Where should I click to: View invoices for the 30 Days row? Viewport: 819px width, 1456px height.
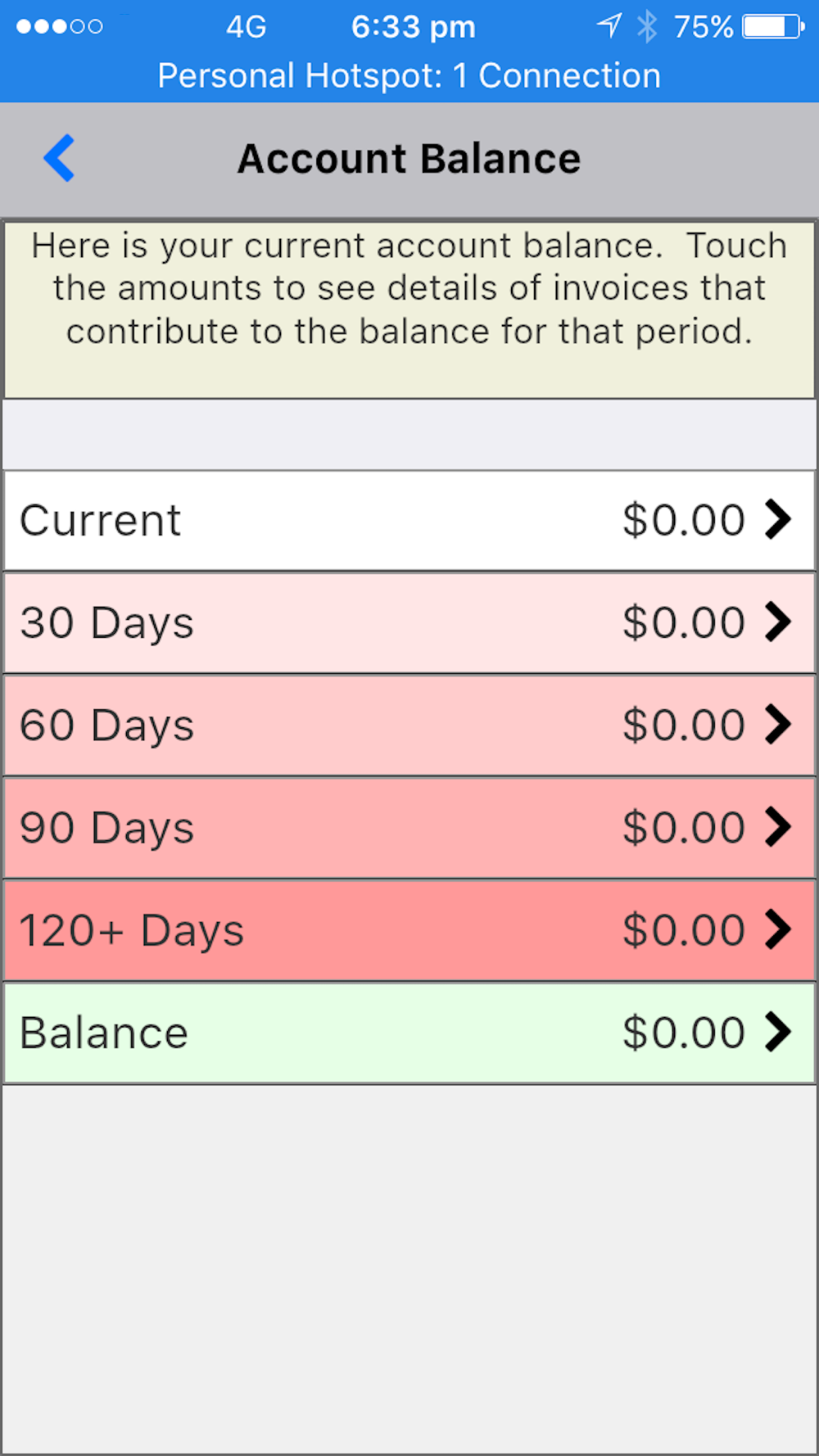tap(409, 623)
